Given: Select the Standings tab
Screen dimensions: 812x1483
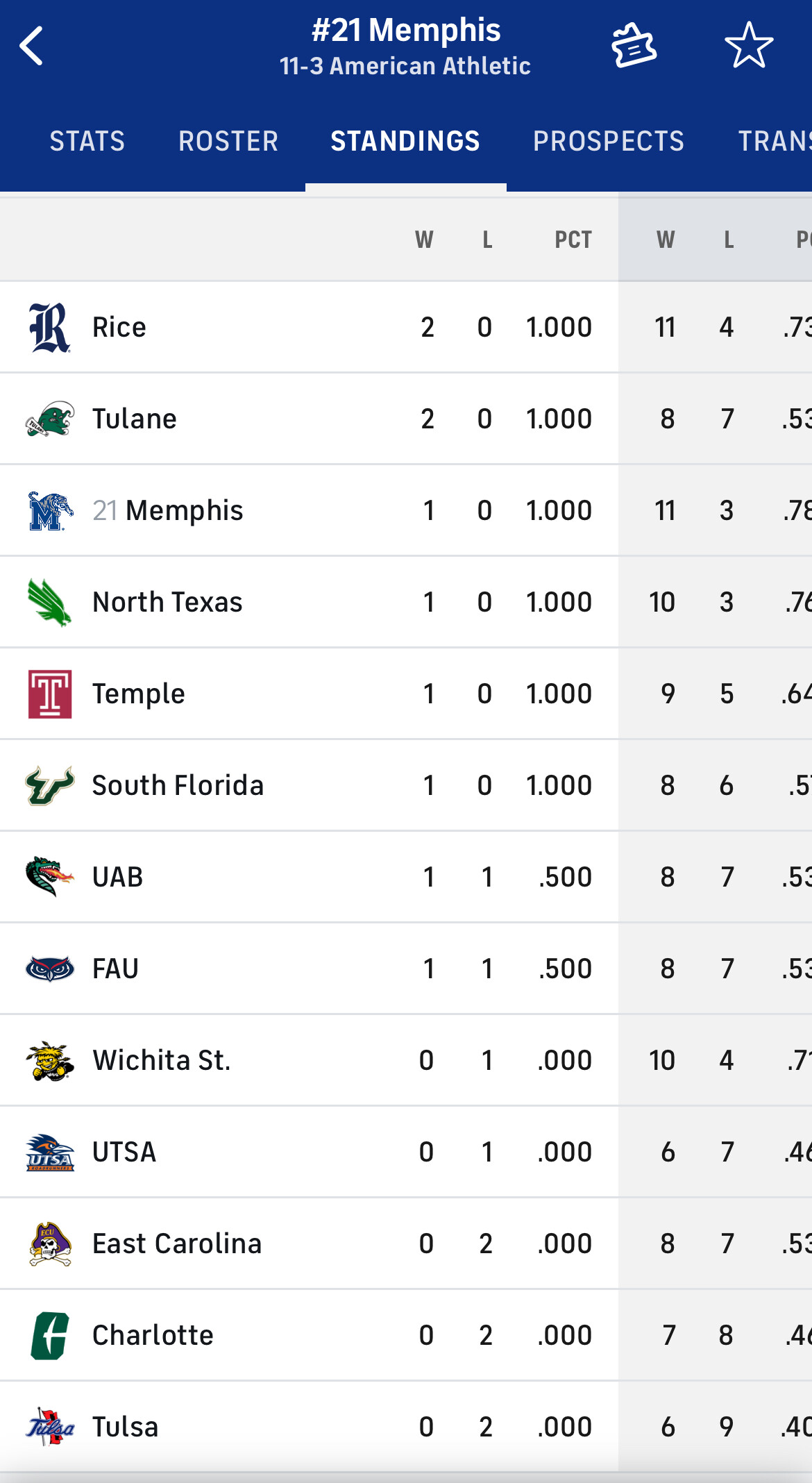Looking at the screenshot, I should [405, 142].
